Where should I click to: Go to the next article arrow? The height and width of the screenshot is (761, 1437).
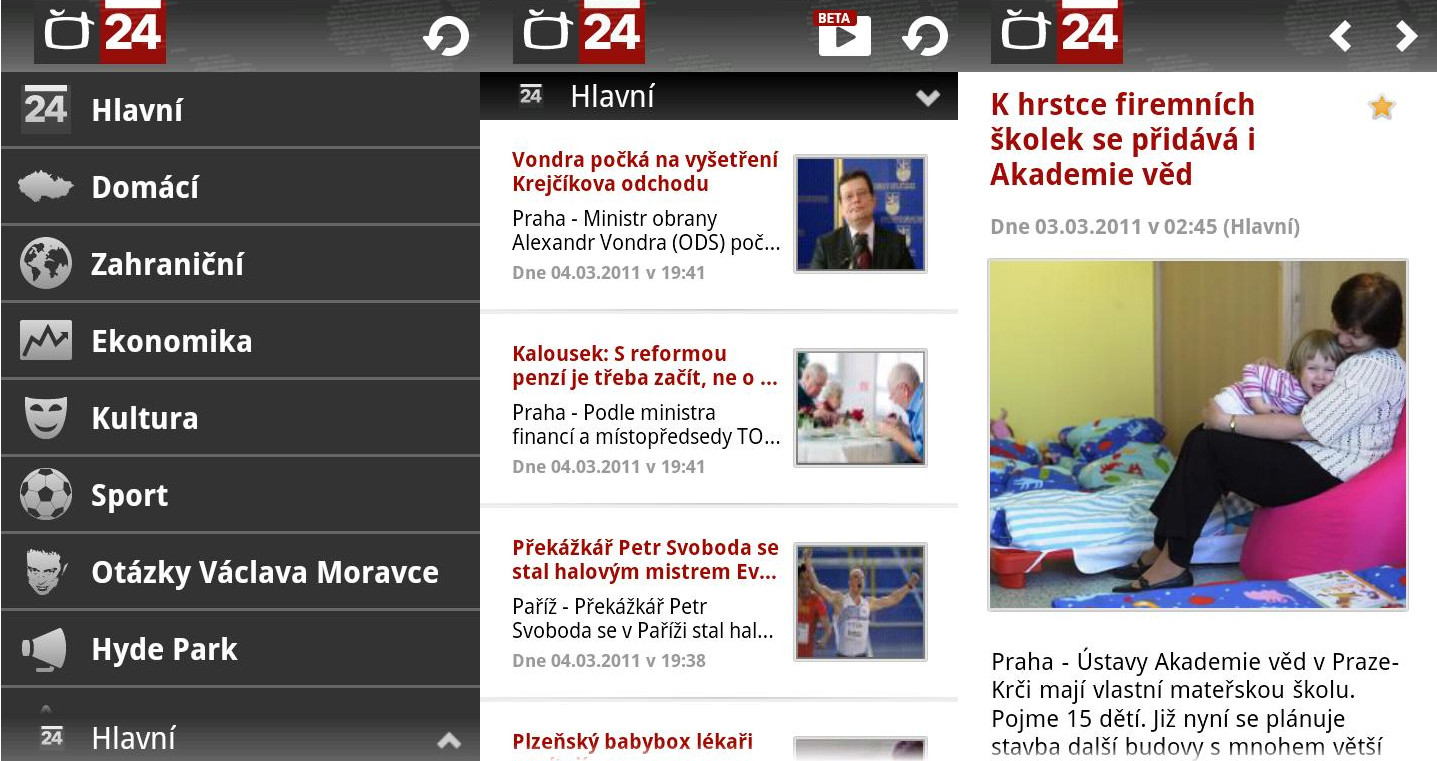point(1406,37)
